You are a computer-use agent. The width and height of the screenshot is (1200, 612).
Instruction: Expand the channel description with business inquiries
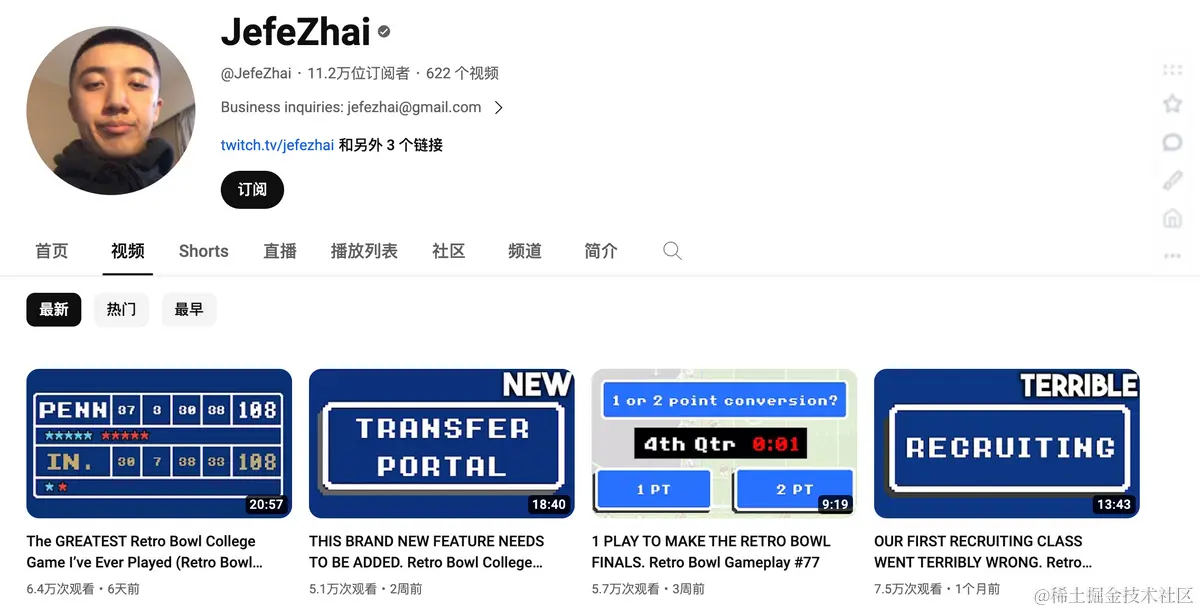point(499,108)
